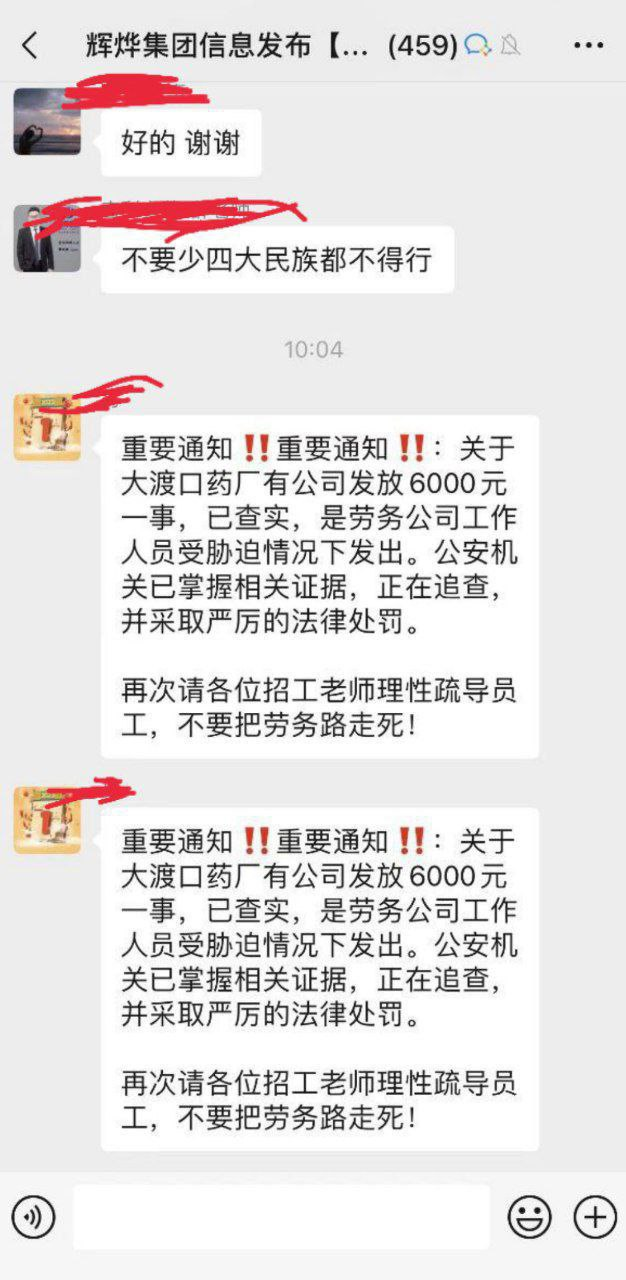Image resolution: width=626 pixels, height=1280 pixels.
Task: Open the group chat's three-dot menu
Action: (588, 45)
